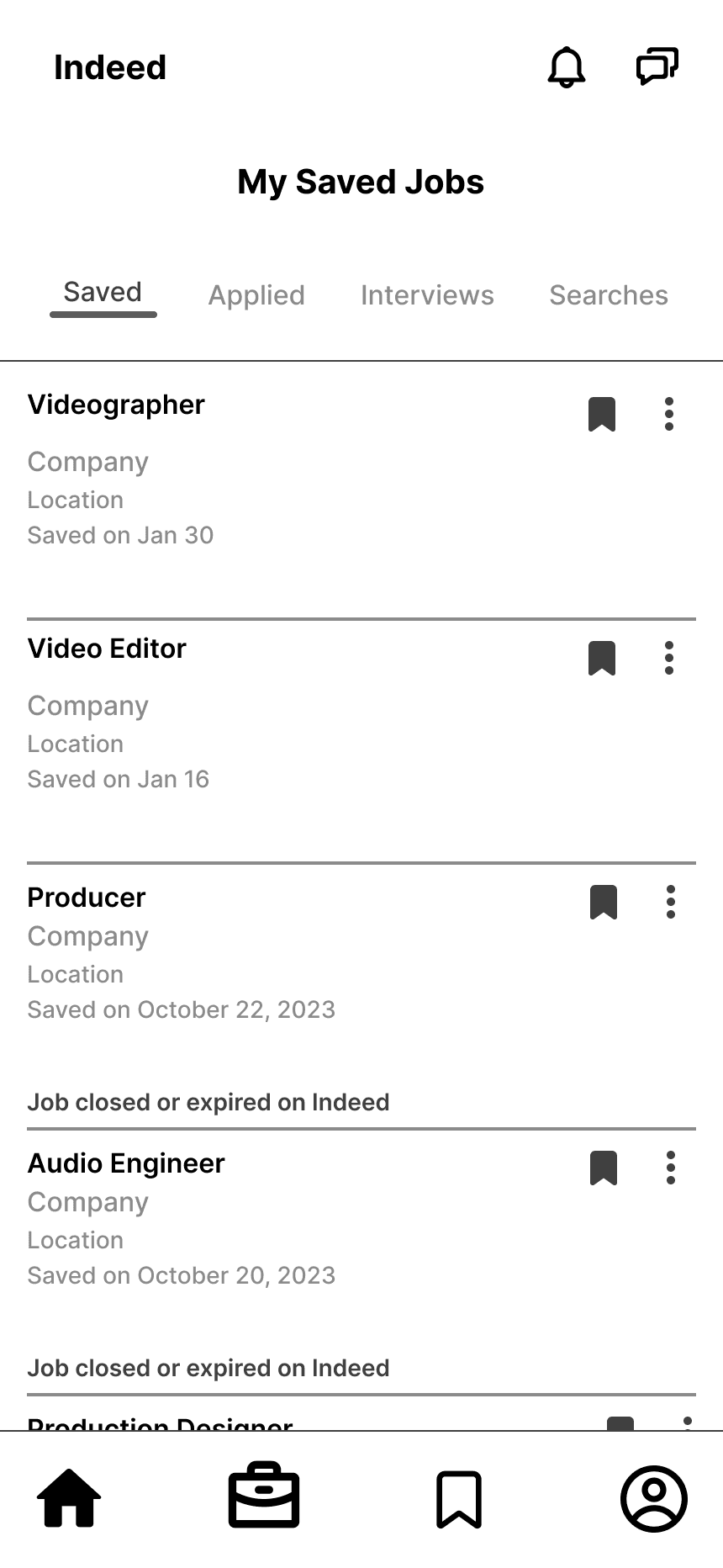The width and height of the screenshot is (723, 1568).
Task: Open the Videographer job listing
Action: click(x=116, y=405)
